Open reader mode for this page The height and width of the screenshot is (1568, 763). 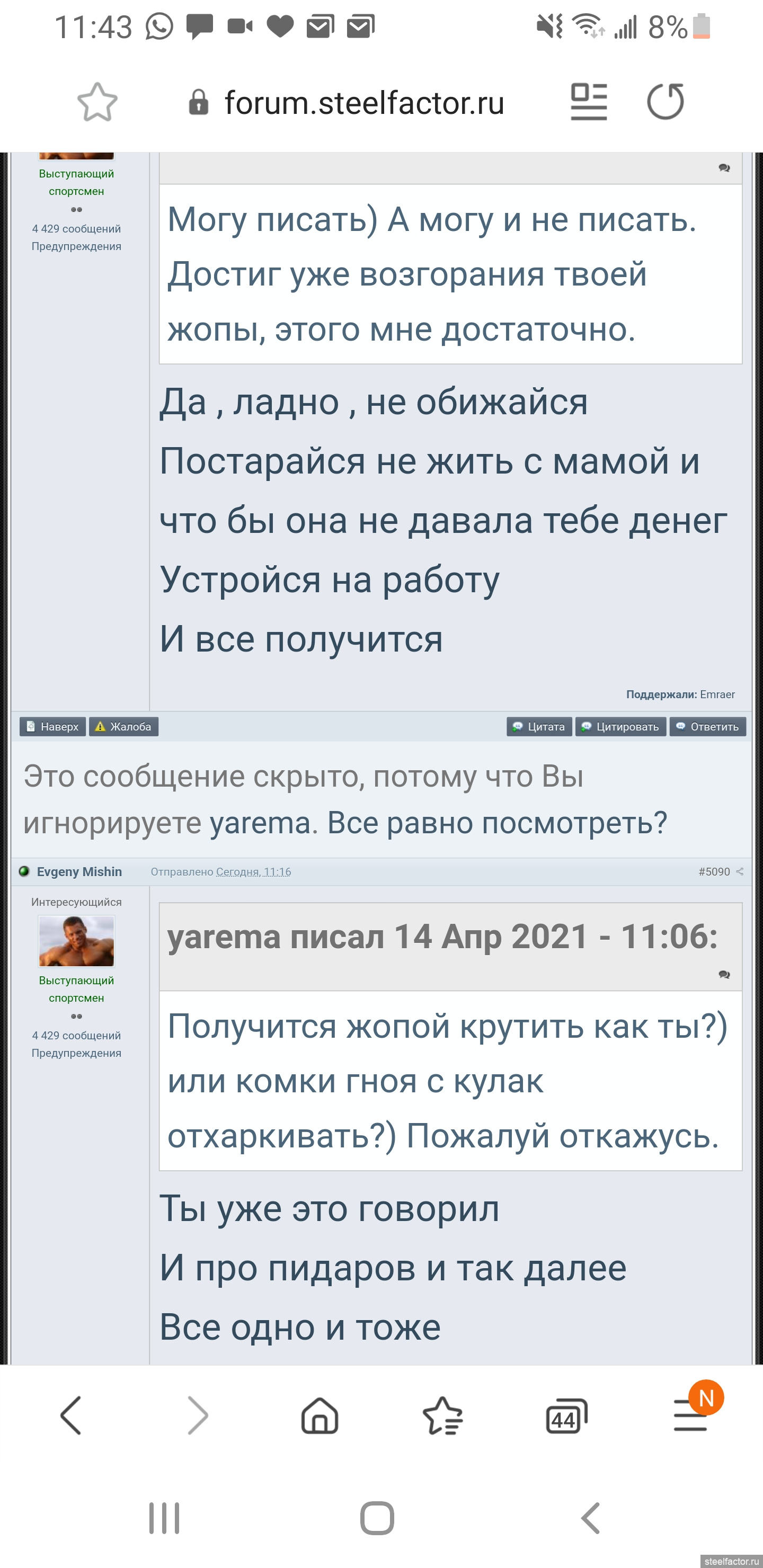(588, 102)
